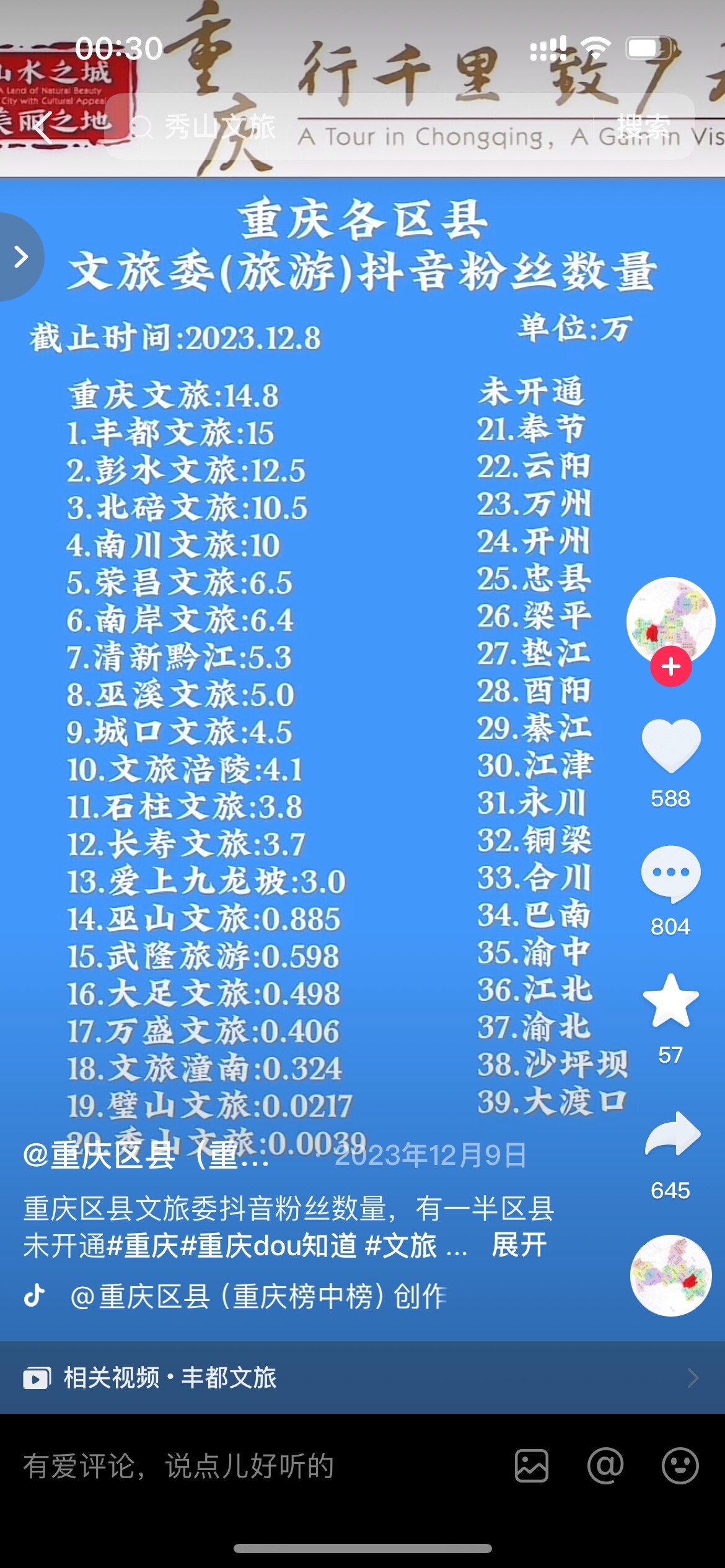Open the comments with 804 replies
This screenshot has width=725, height=1568.
tap(670, 874)
